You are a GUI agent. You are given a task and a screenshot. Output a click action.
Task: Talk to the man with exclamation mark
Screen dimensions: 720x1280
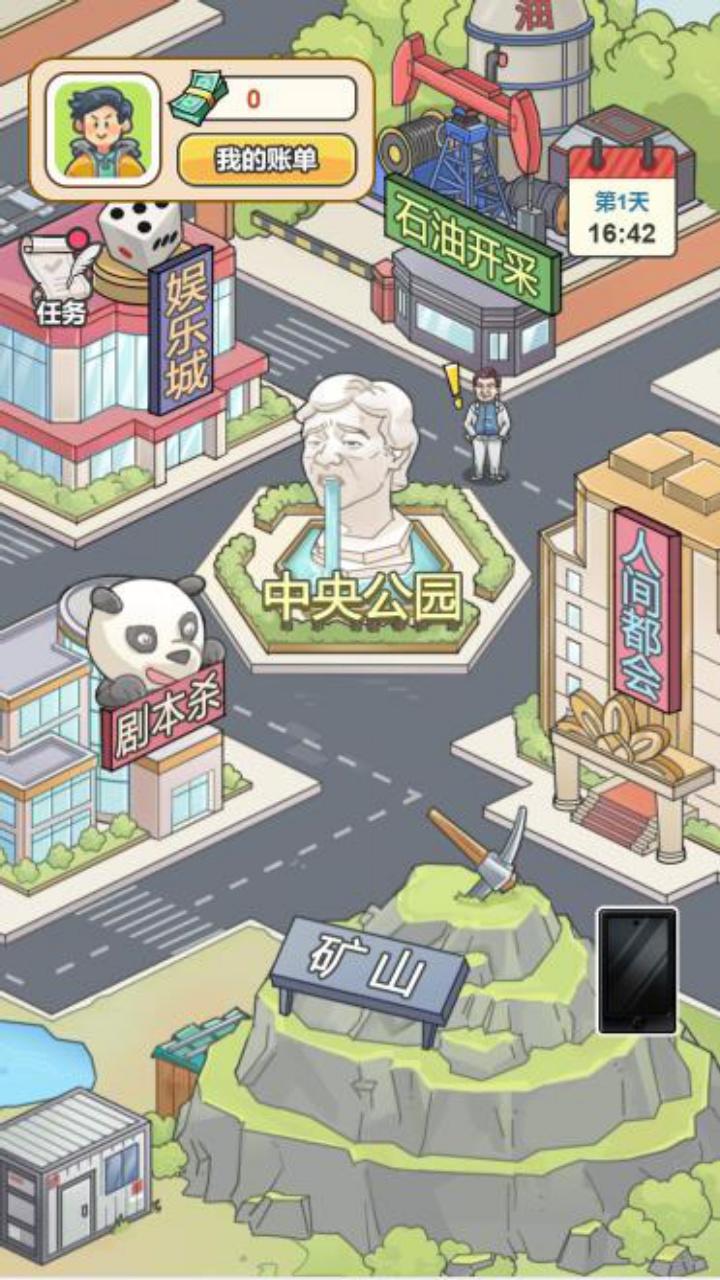tap(486, 425)
